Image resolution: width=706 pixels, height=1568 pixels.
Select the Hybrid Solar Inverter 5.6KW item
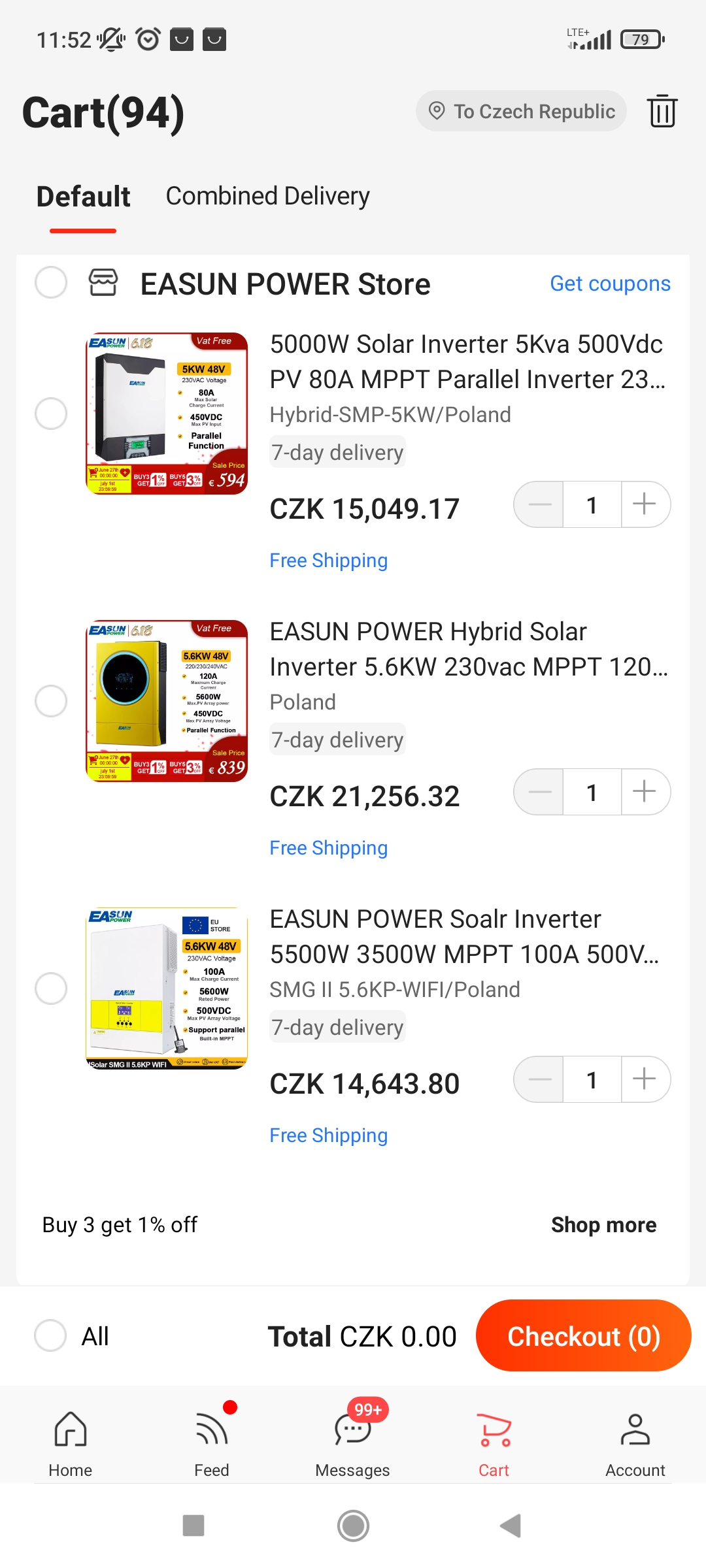coord(51,701)
